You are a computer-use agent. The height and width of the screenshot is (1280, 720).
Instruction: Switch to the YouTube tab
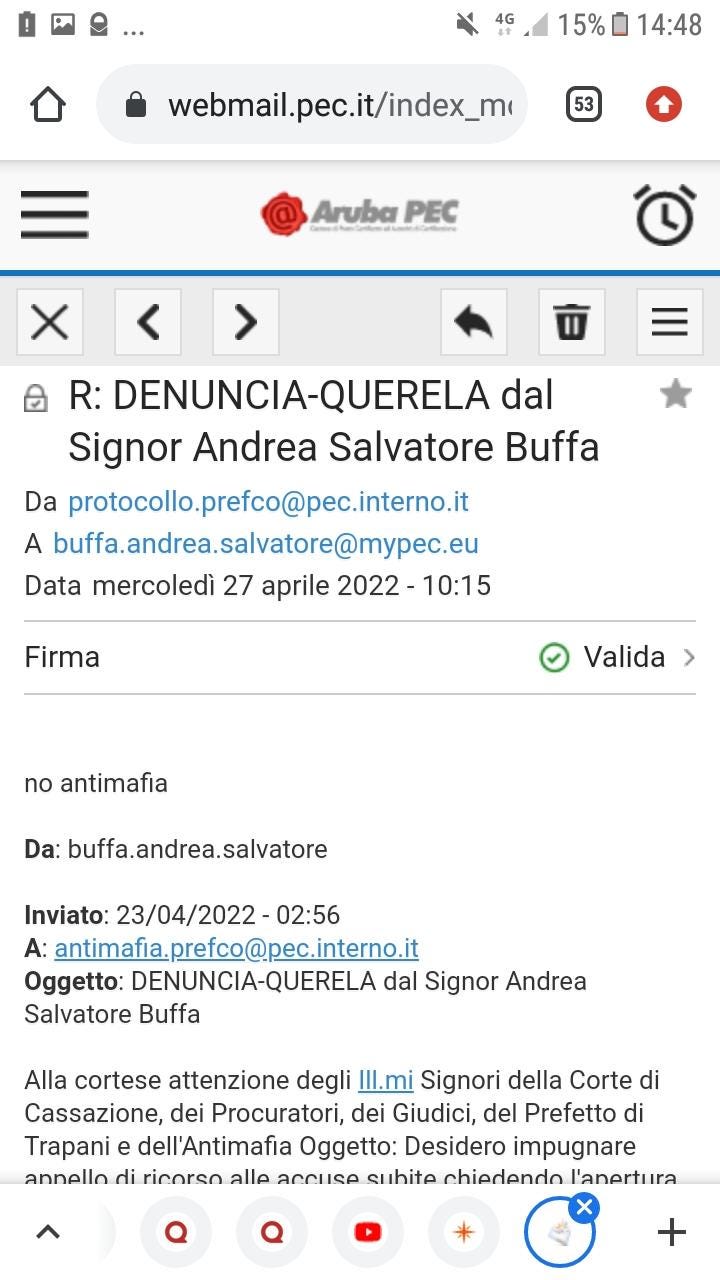pyautogui.click(x=368, y=1232)
